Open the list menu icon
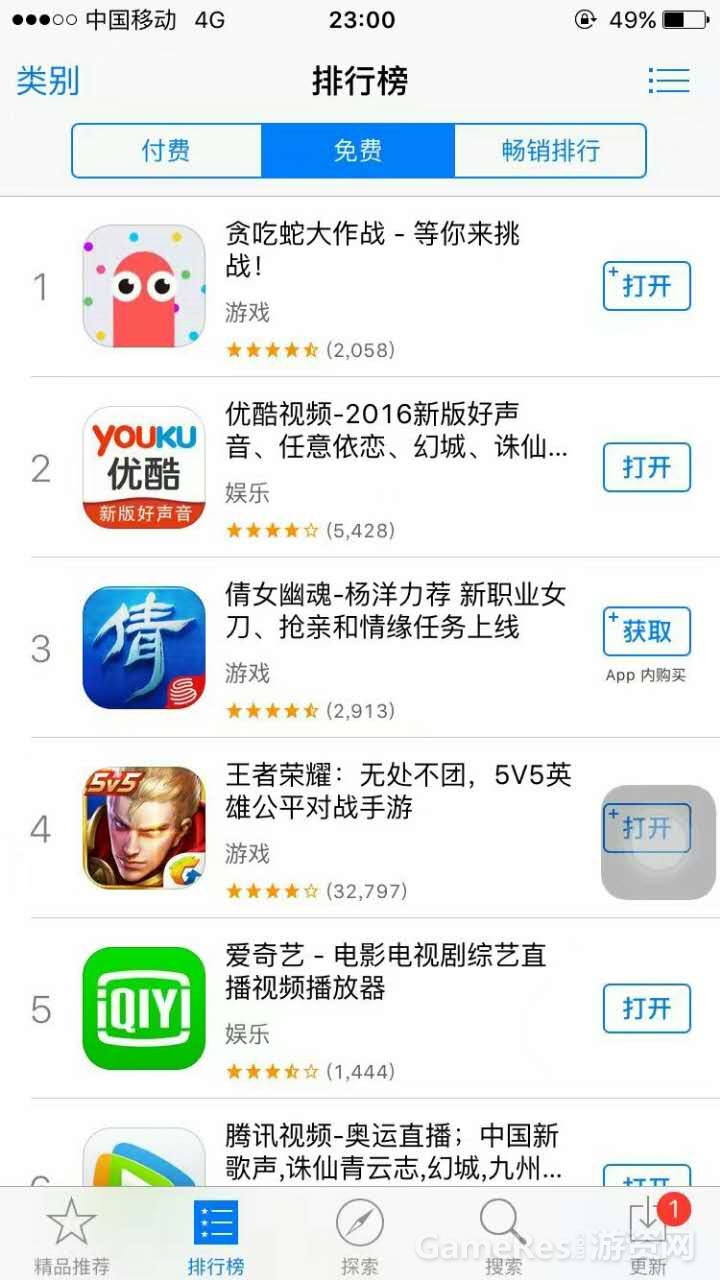This screenshot has width=720, height=1280. click(668, 81)
